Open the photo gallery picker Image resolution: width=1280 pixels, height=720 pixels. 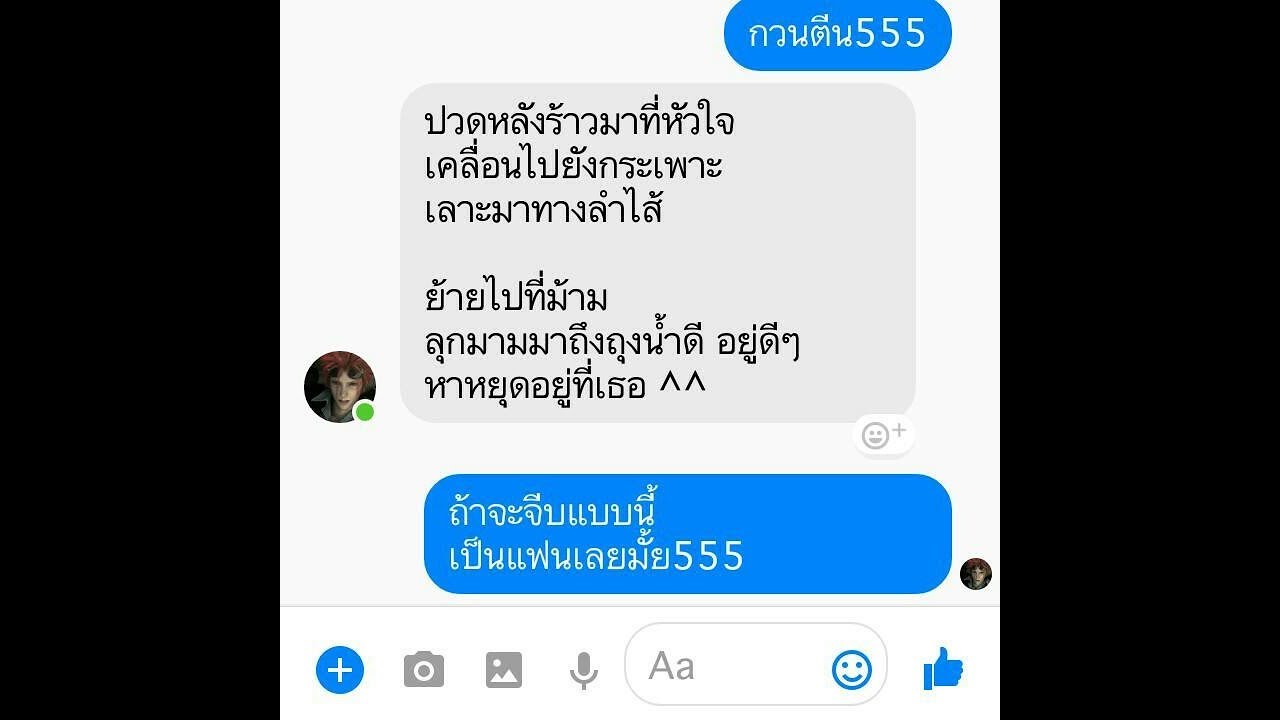504,670
